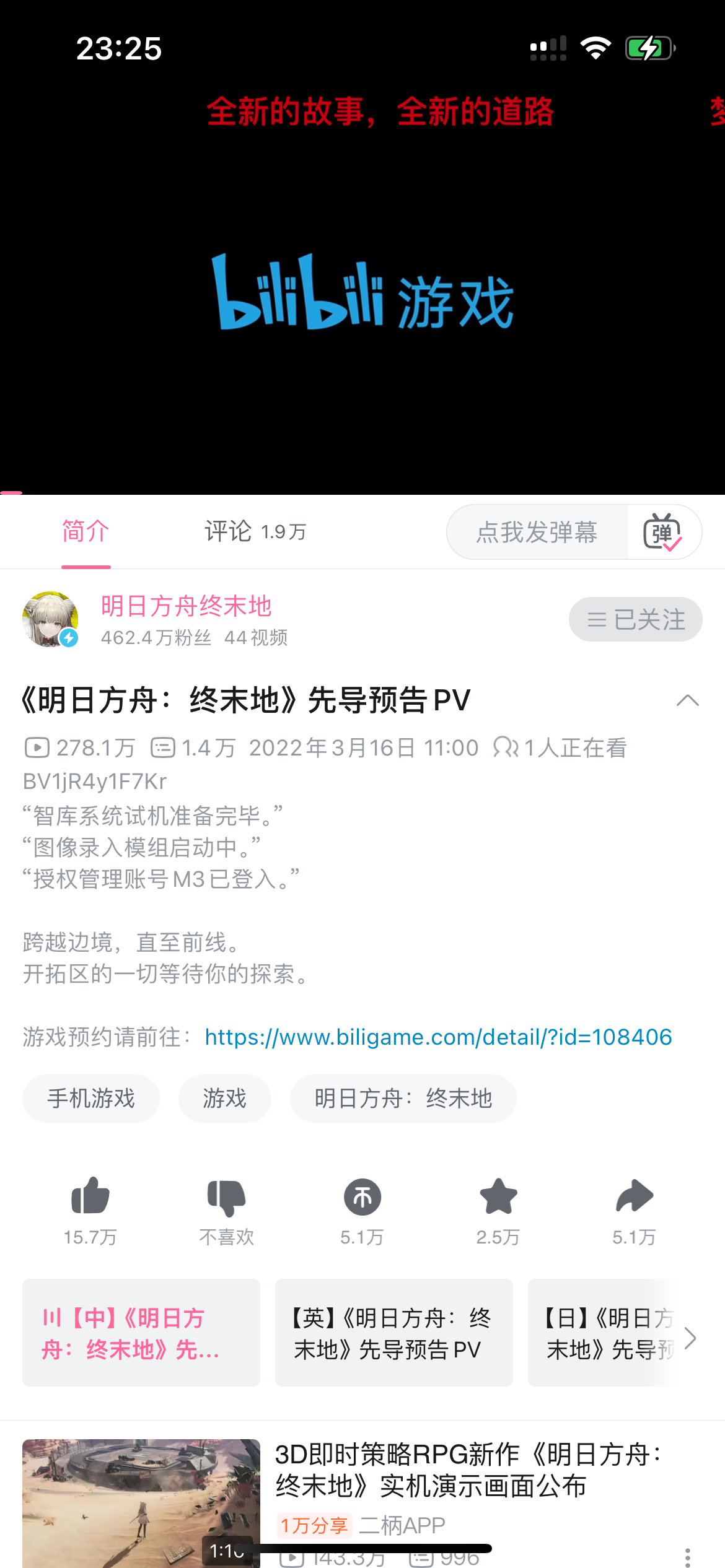This screenshot has width=725, height=1568.
Task: Give coins to this video
Action: click(x=362, y=1196)
